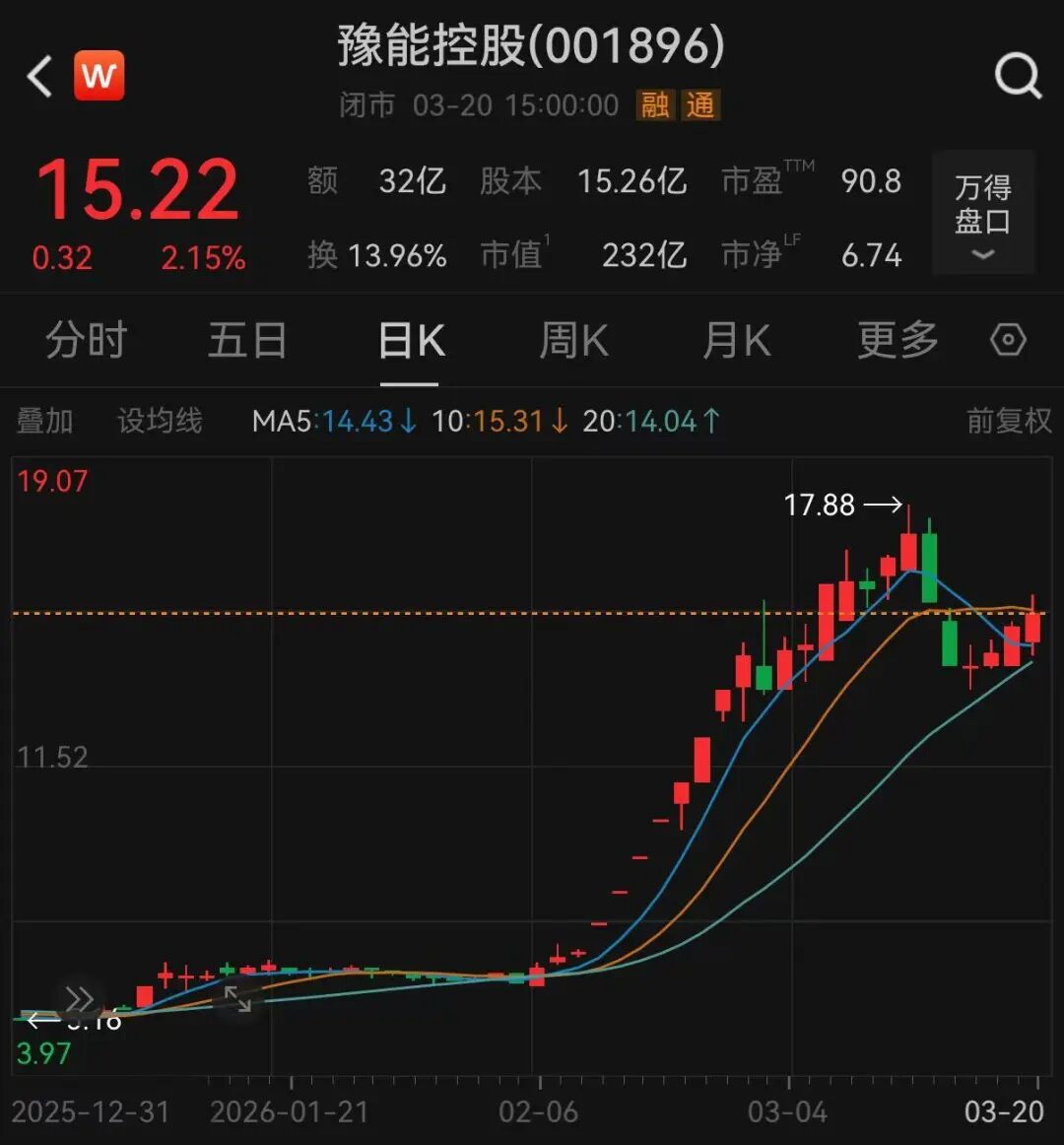Open chart settings hexagon icon
The height and width of the screenshot is (1145, 1064).
[x=1008, y=341]
